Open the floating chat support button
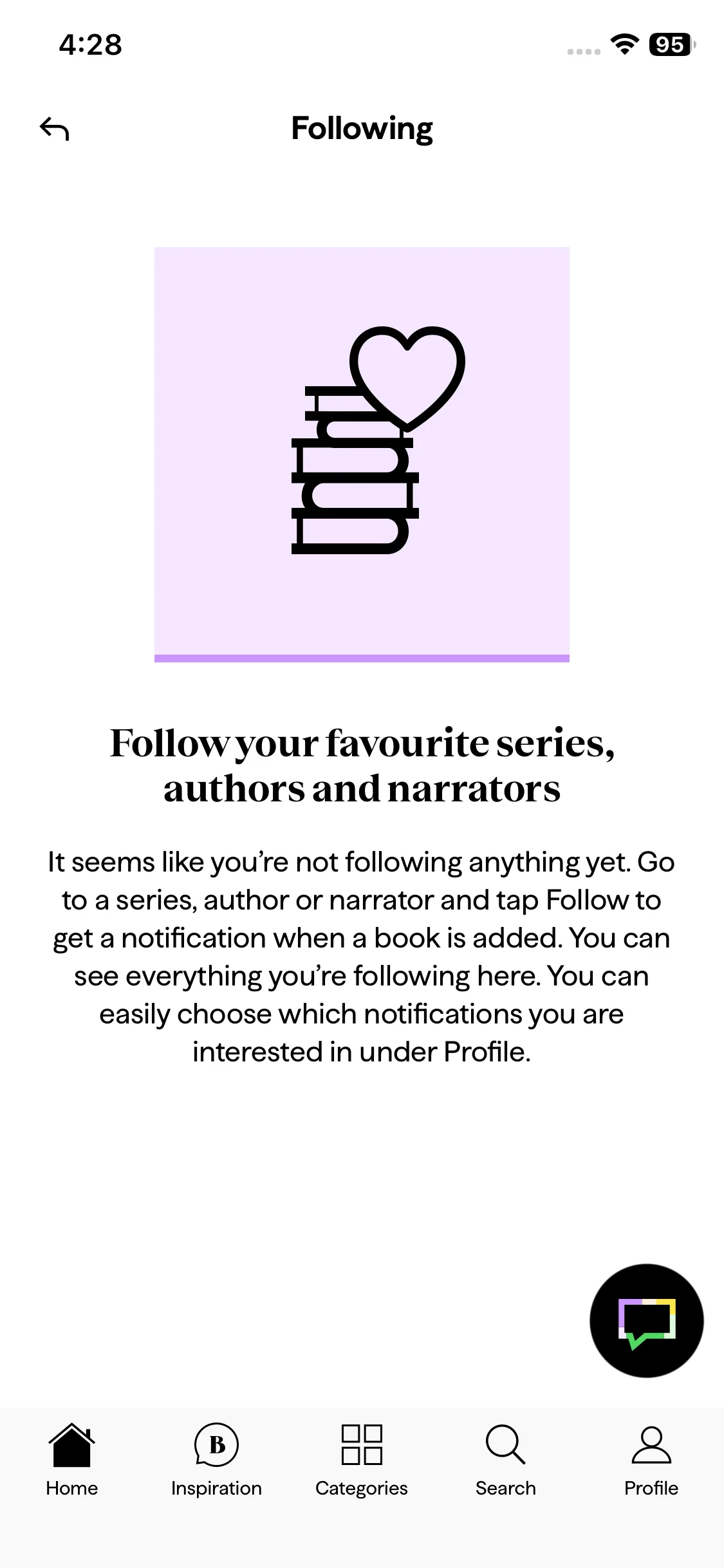Image resolution: width=724 pixels, height=1568 pixels. (x=646, y=1321)
